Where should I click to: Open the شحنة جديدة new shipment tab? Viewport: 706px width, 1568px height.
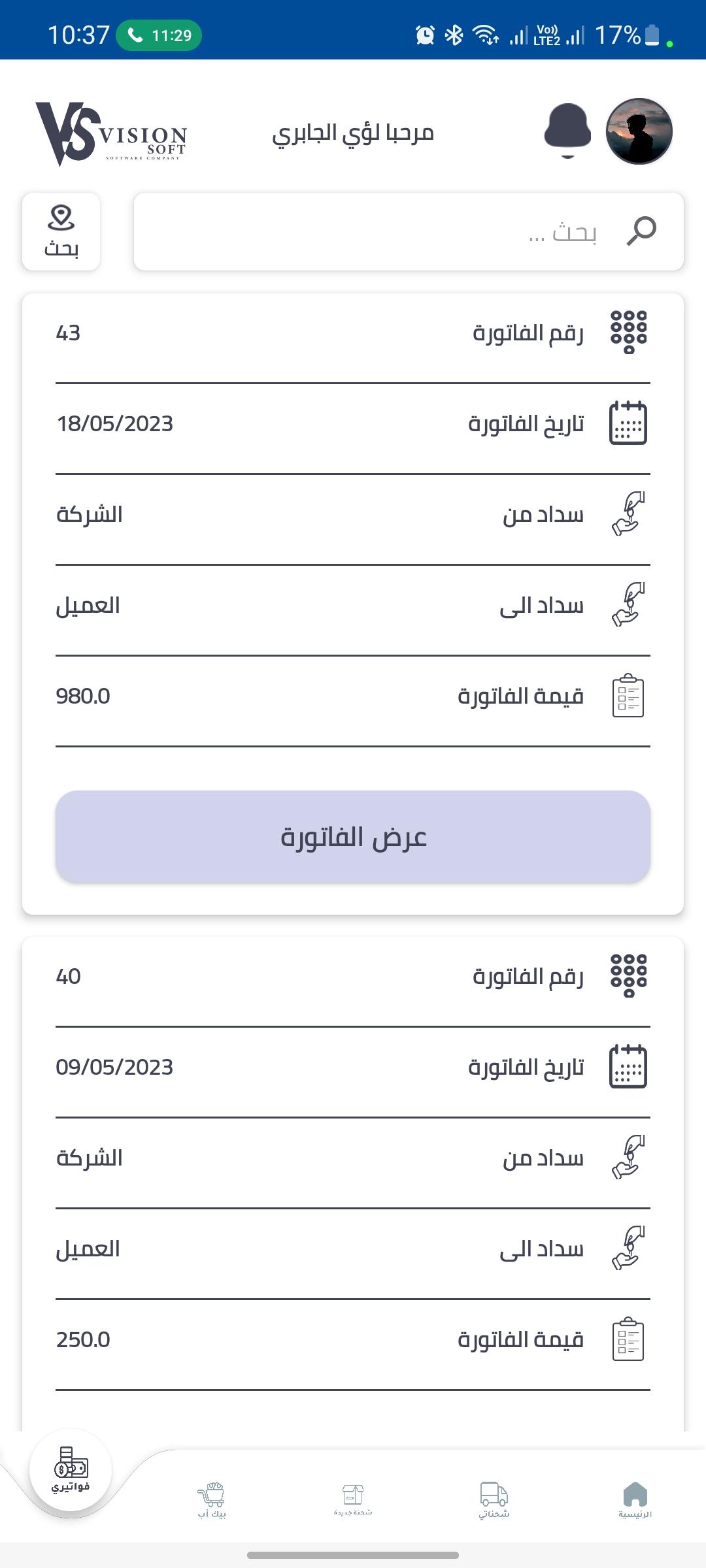click(x=353, y=1500)
